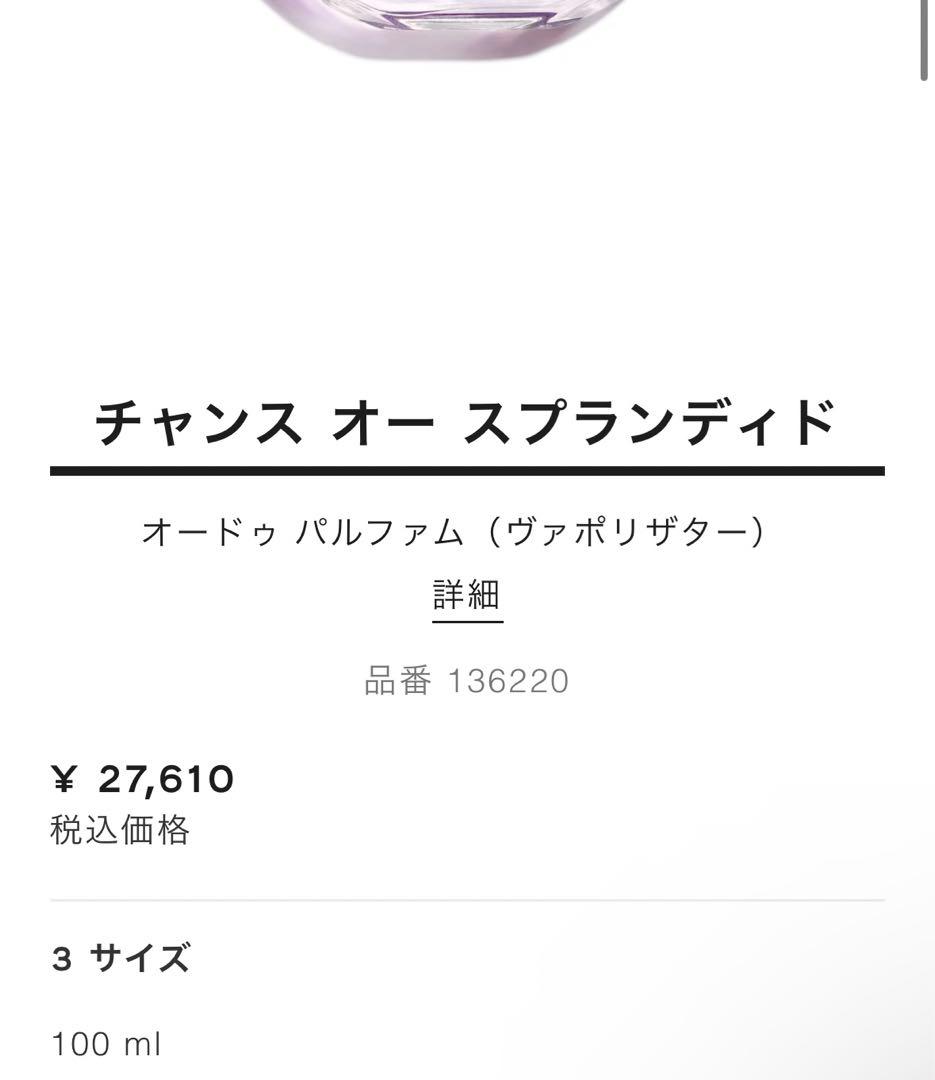Click the blank area beside the price
The height and width of the screenshot is (1080, 935).
coord(600,779)
